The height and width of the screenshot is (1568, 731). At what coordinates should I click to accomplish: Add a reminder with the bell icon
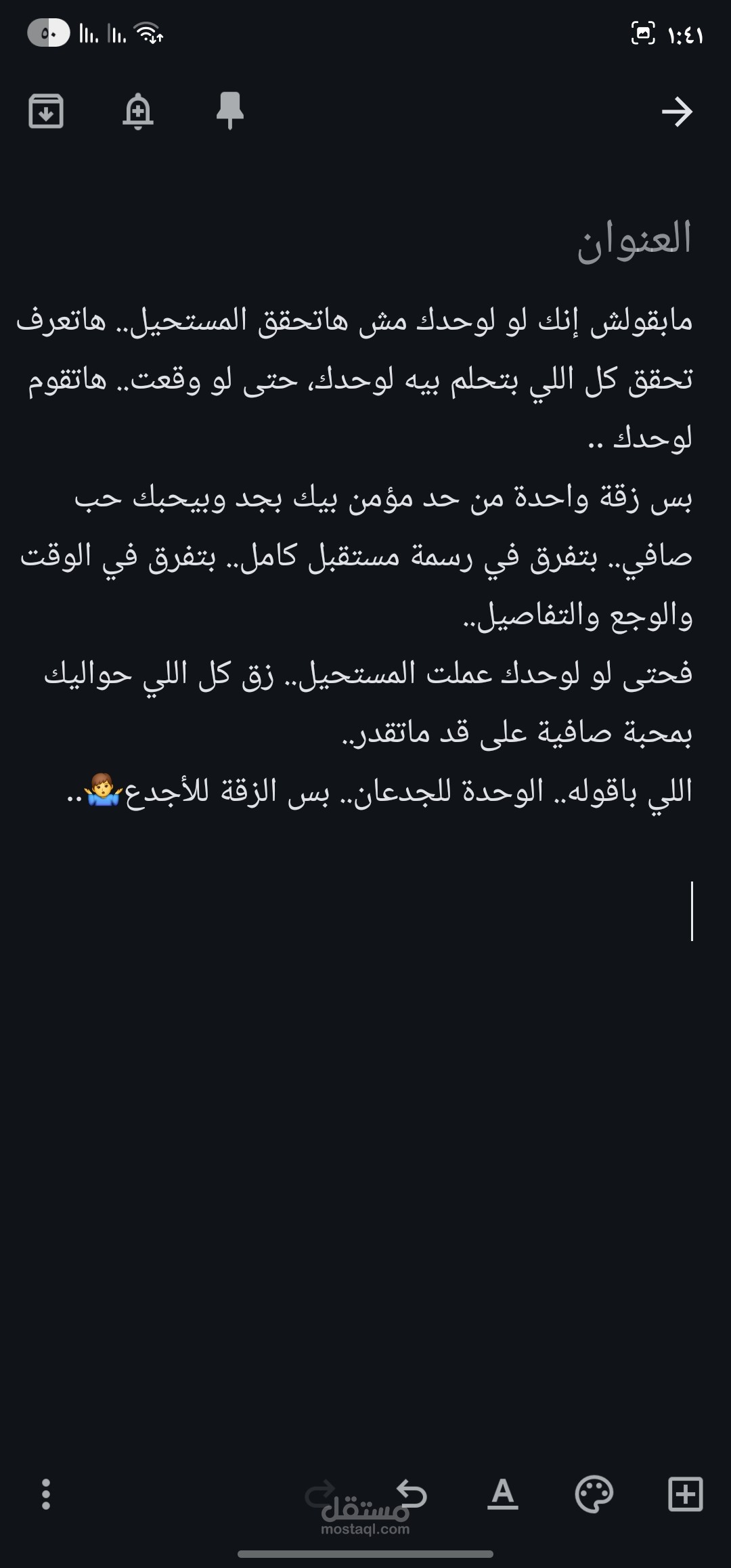coord(137,111)
